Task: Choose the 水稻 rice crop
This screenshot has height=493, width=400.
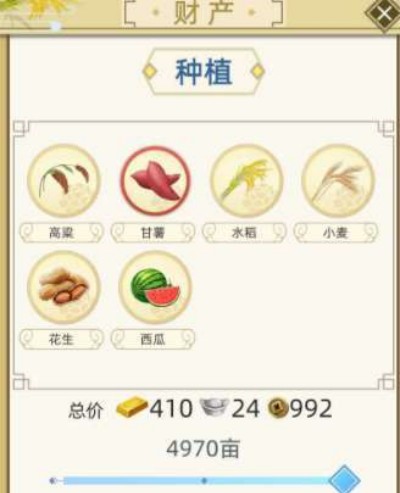Action: 247,181
